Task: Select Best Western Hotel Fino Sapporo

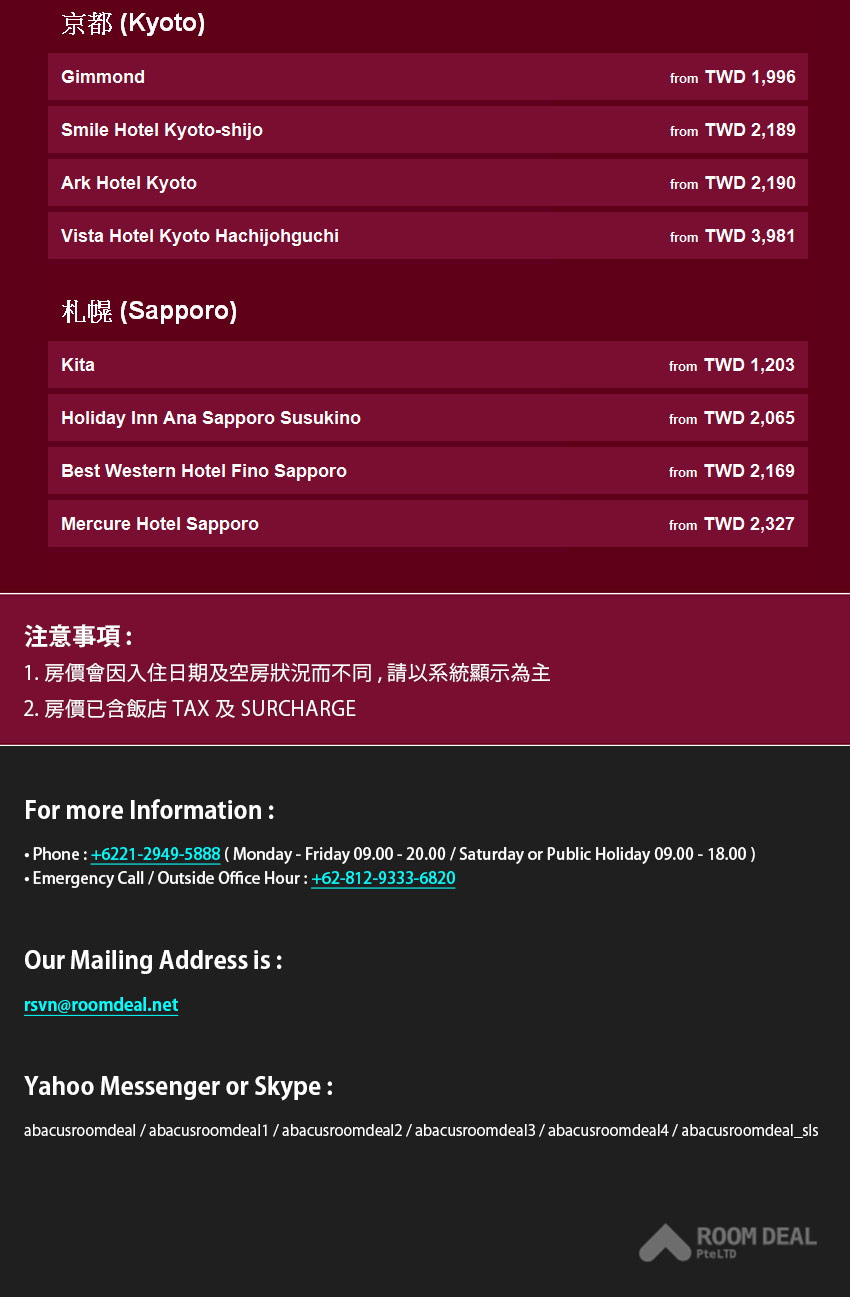Action: point(427,471)
